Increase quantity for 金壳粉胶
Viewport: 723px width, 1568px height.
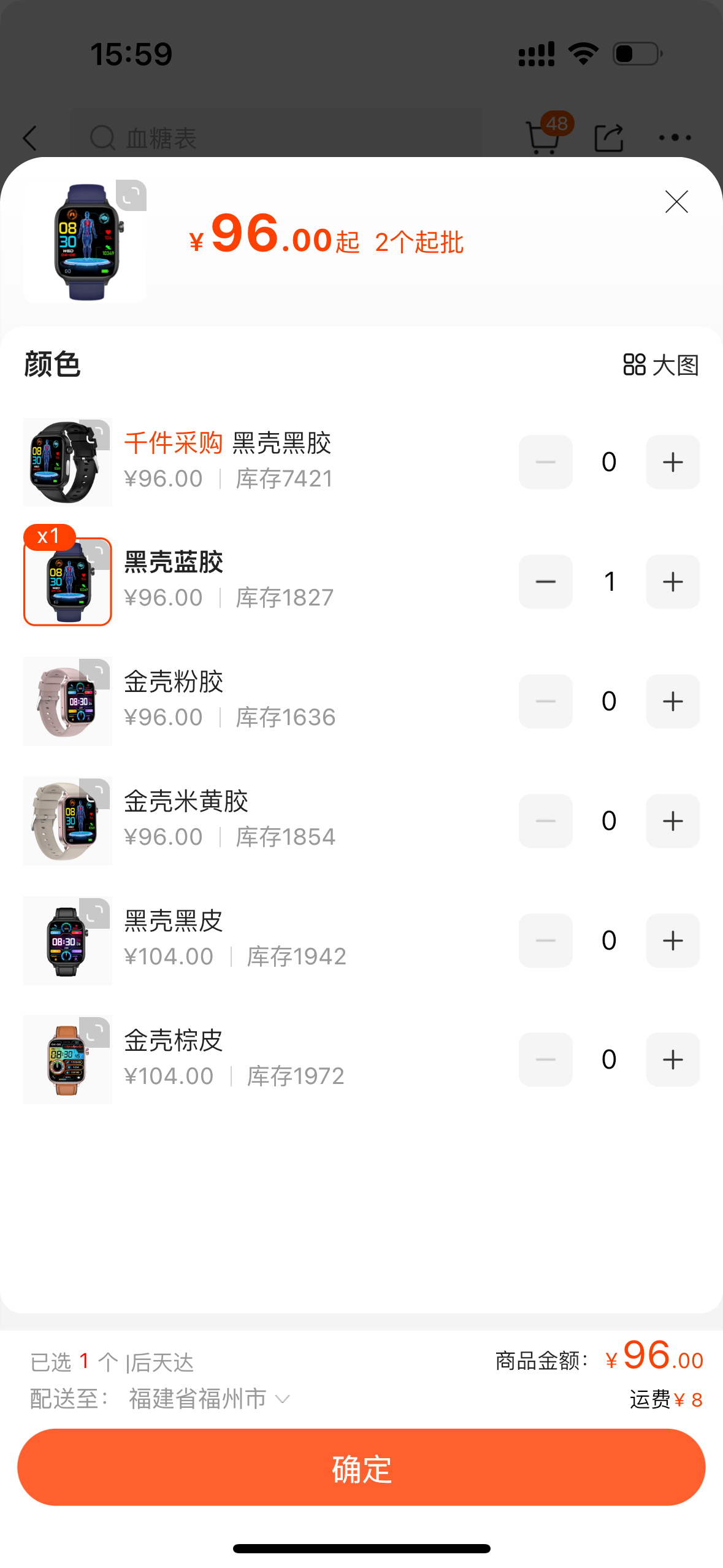coord(672,701)
